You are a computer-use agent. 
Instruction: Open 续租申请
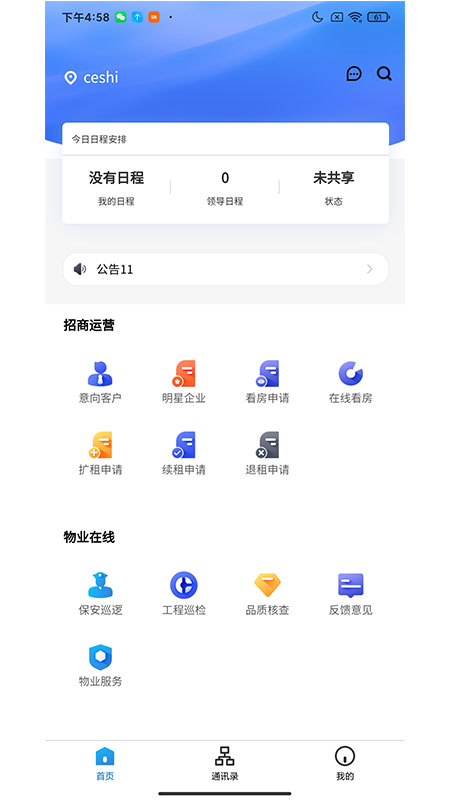click(x=184, y=453)
